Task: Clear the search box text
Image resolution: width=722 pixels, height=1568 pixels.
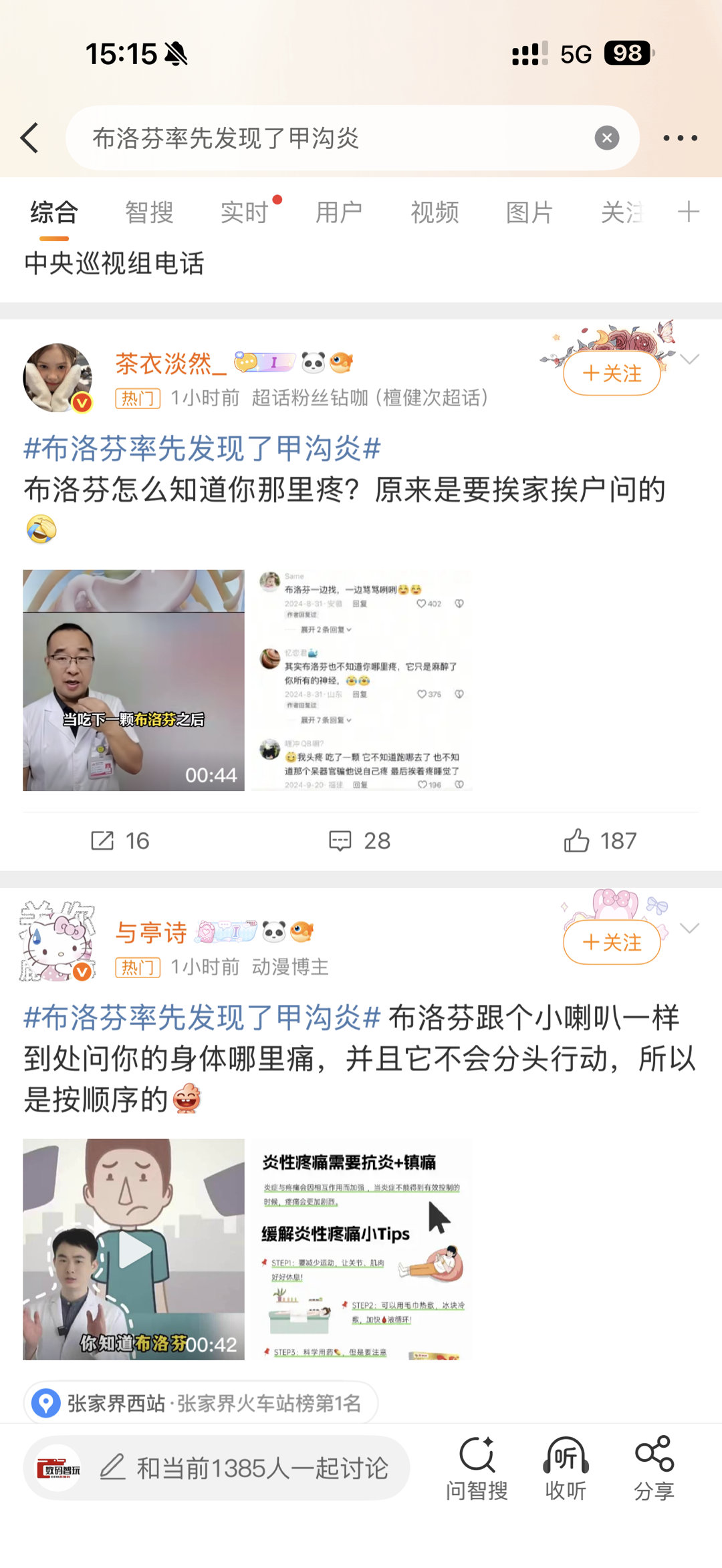Action: click(606, 138)
